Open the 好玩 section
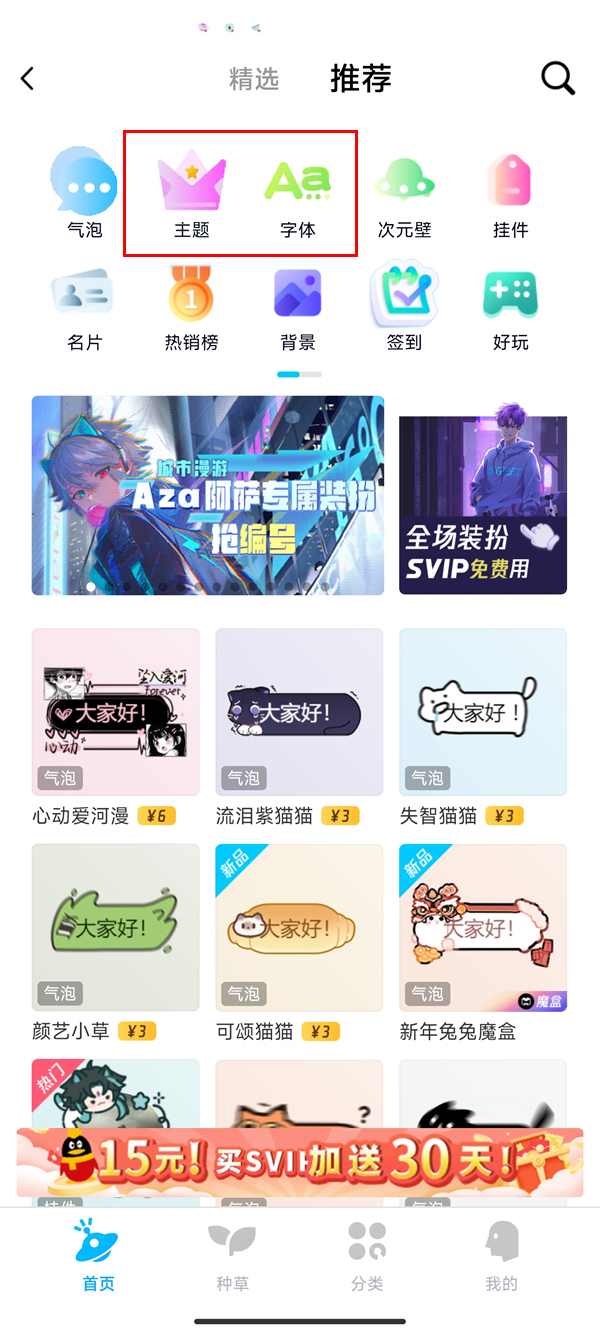The image size is (600, 1333). tap(510, 307)
